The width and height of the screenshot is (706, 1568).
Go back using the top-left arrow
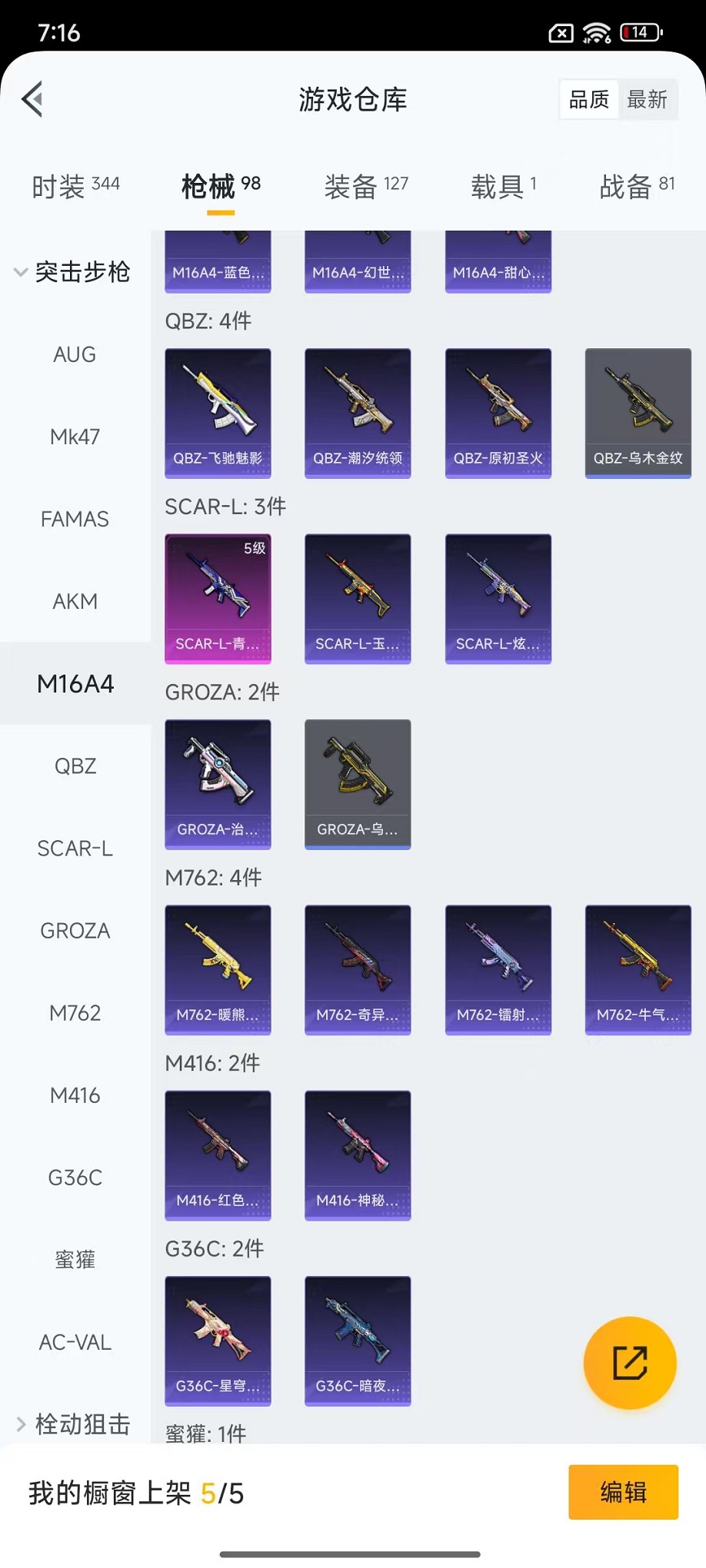(32, 99)
